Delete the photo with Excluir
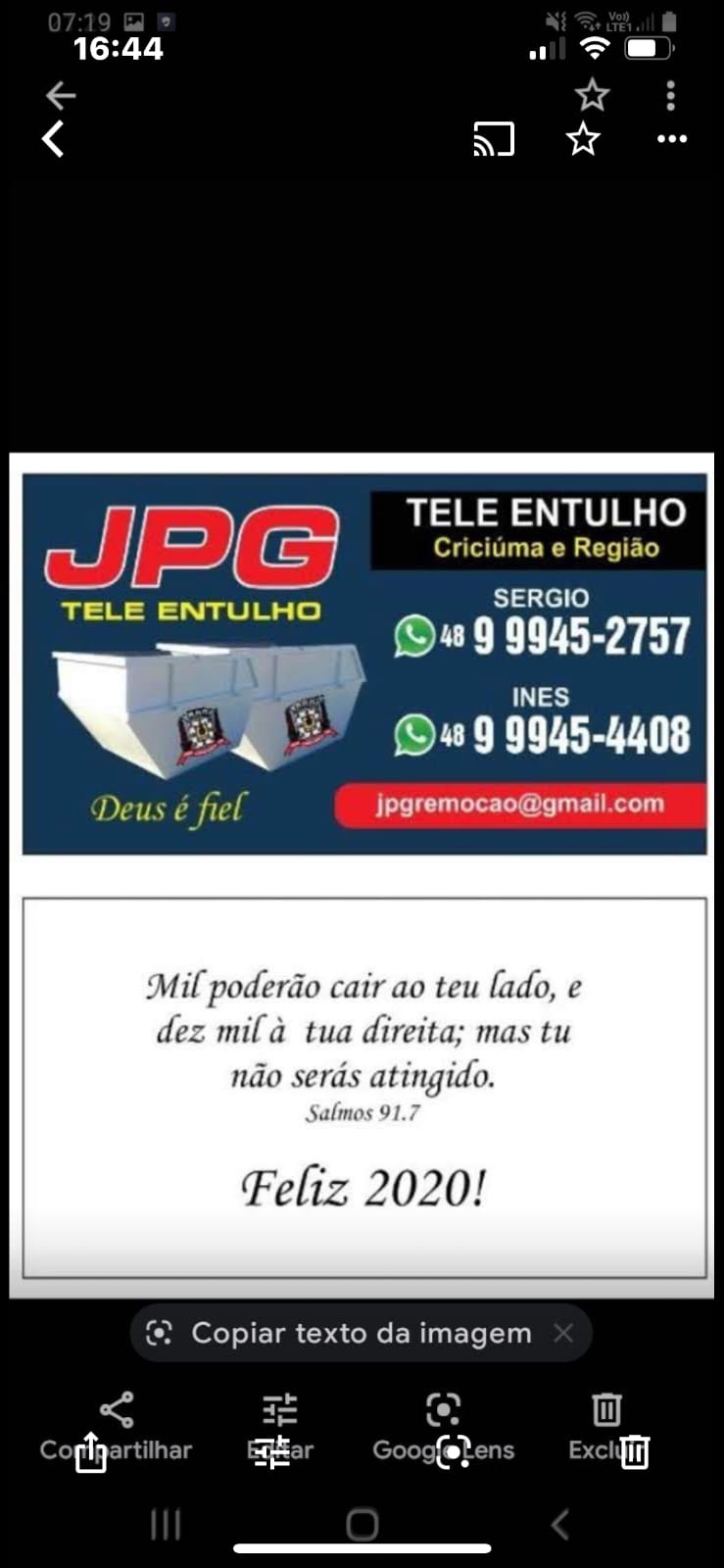Screen dimensions: 724x1568 (606, 1426)
